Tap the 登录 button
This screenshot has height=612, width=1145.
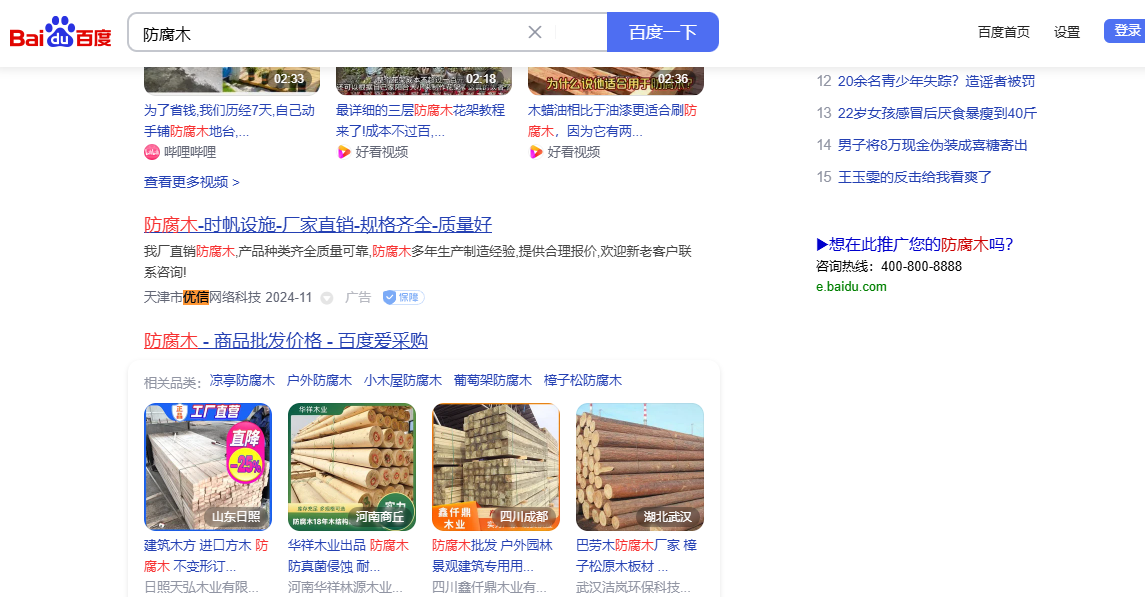click(1126, 31)
